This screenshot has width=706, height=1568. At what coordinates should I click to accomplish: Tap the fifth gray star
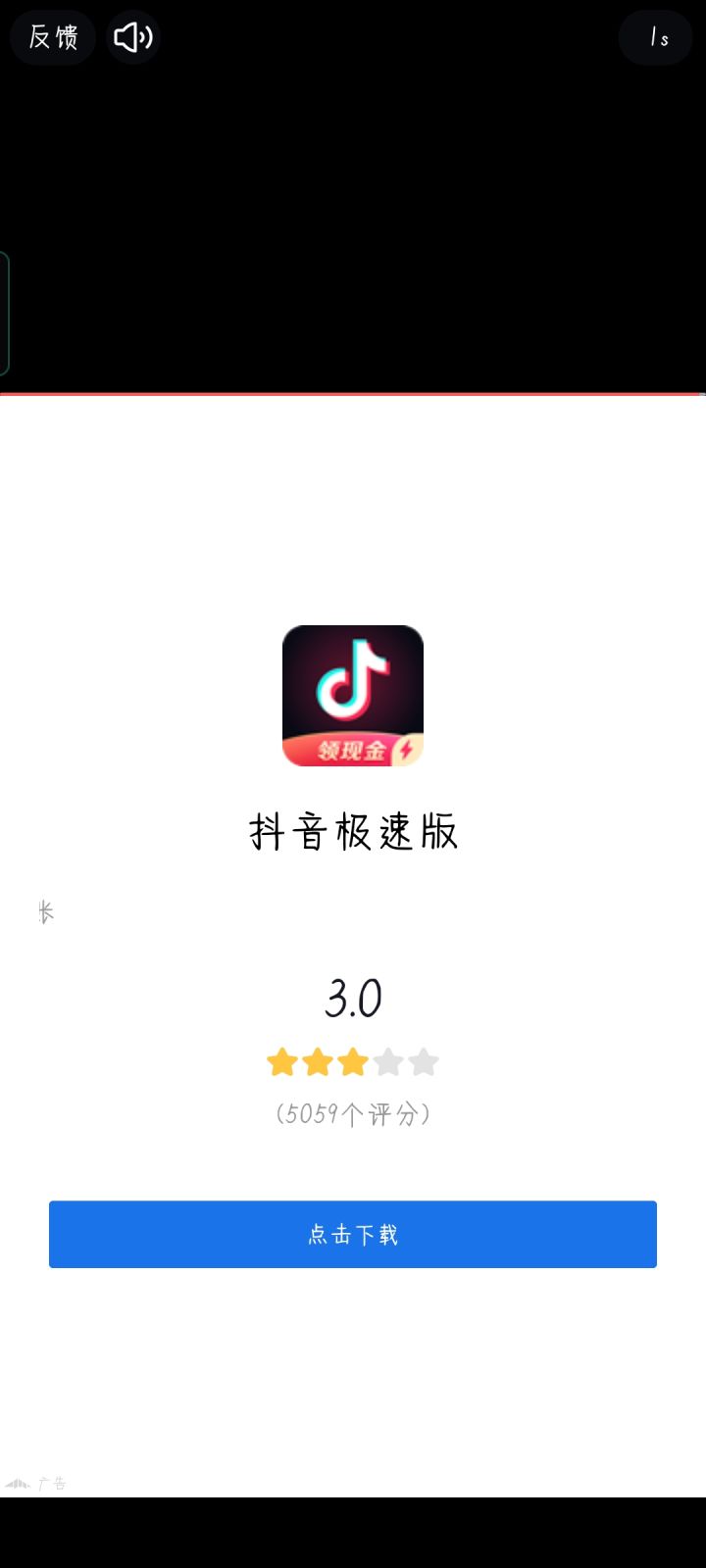[x=425, y=1061]
